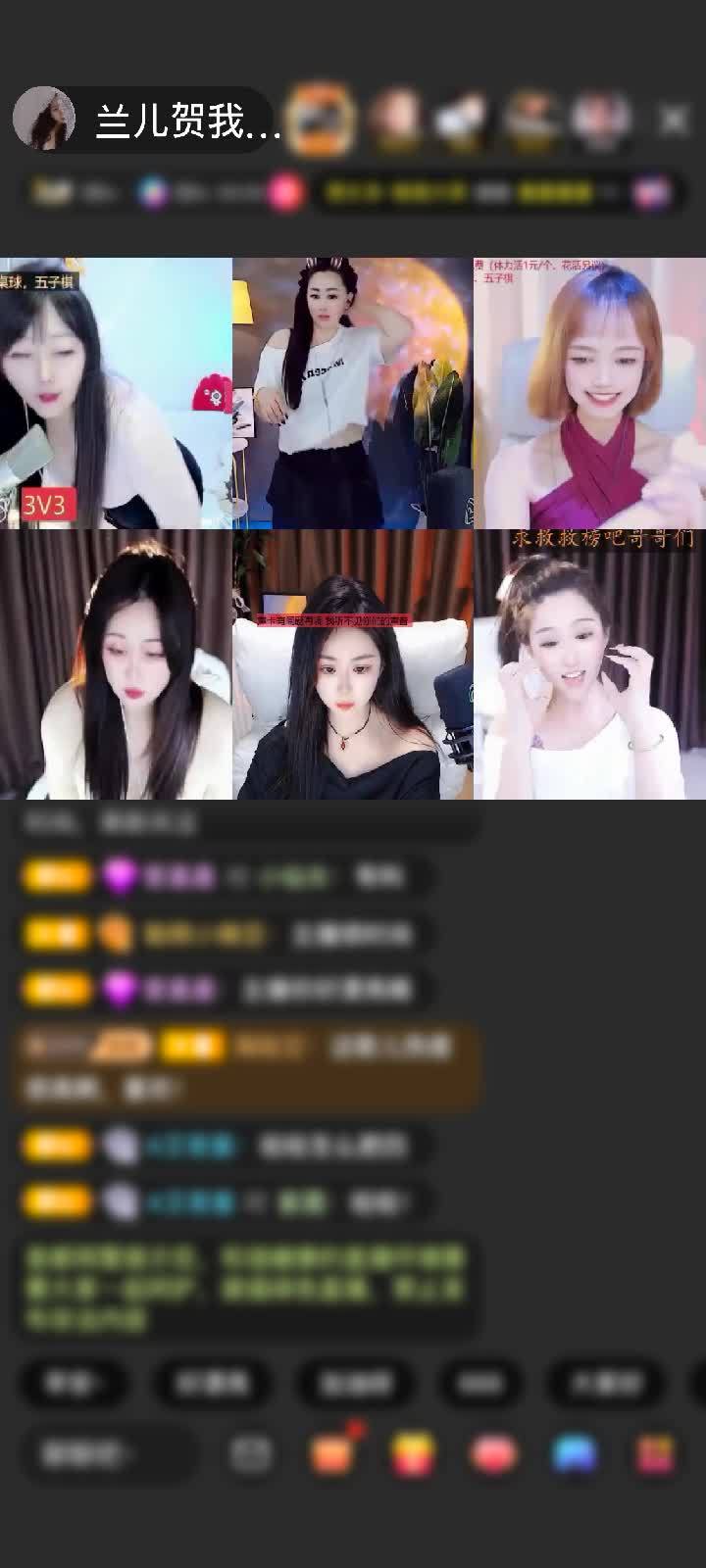Select the dancing streamer in white T-shirt

(352, 393)
